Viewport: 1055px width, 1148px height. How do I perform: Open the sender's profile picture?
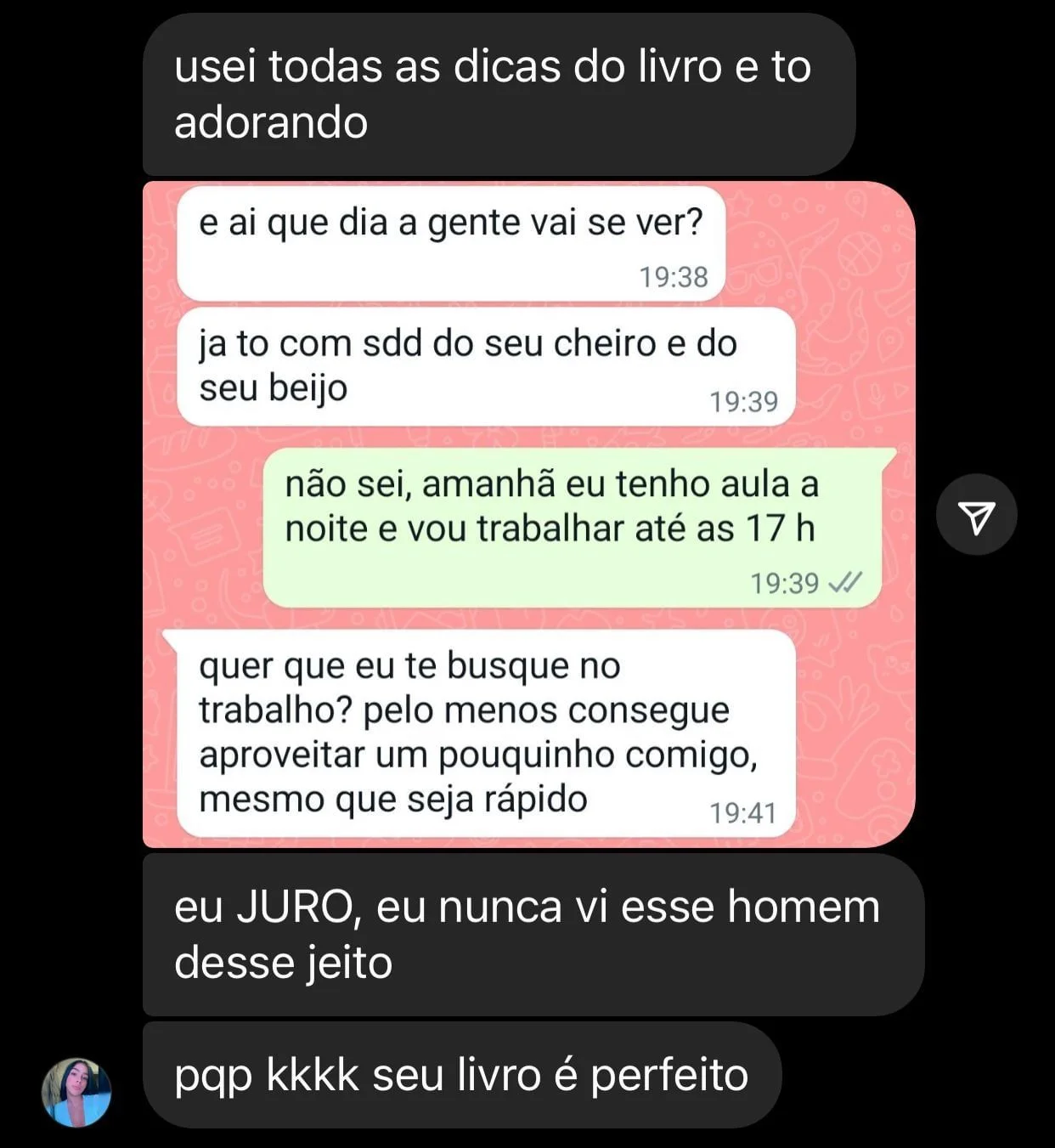tap(76, 1092)
